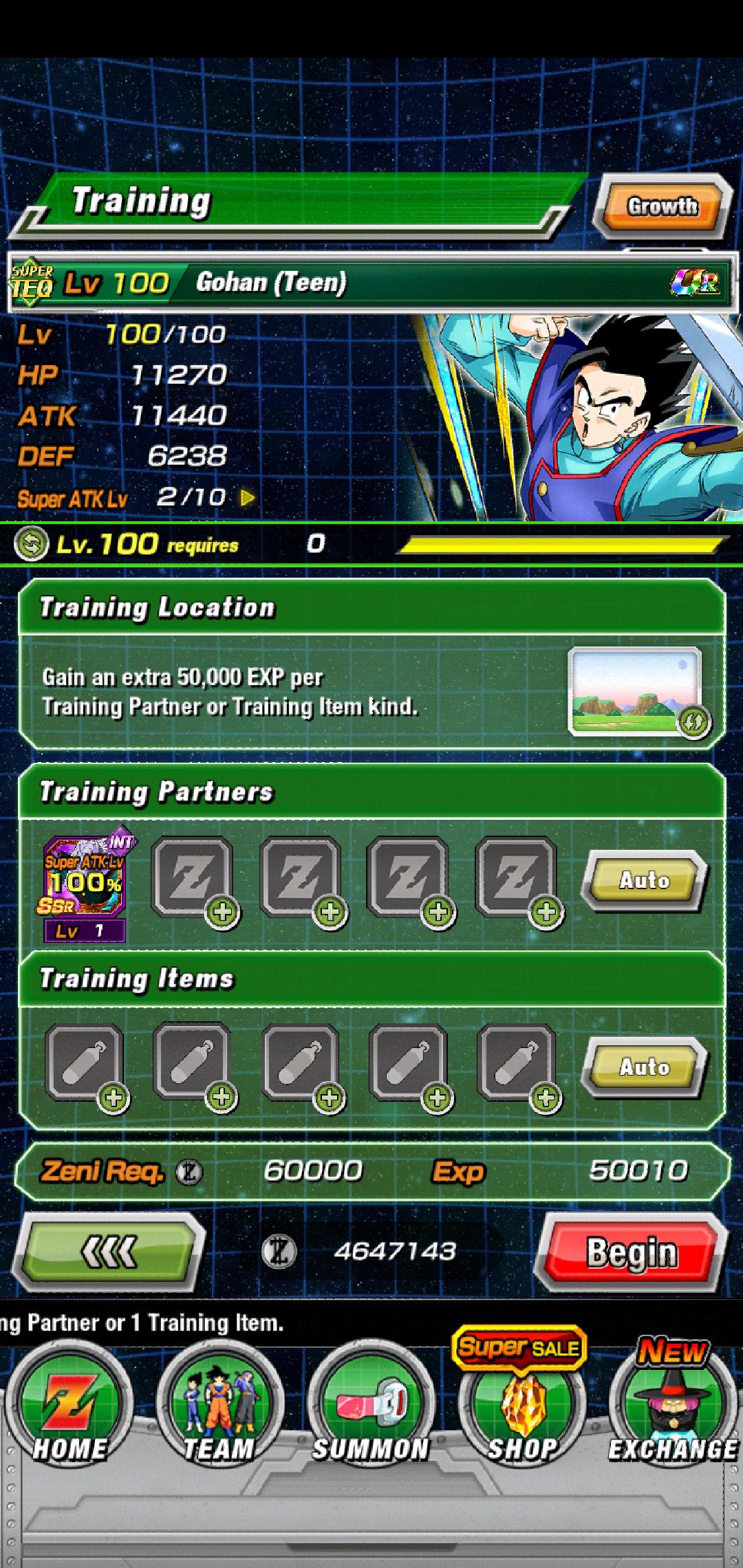743x1568 pixels.
Task: Go back with the green arrow button
Action: pyautogui.click(x=110, y=1252)
